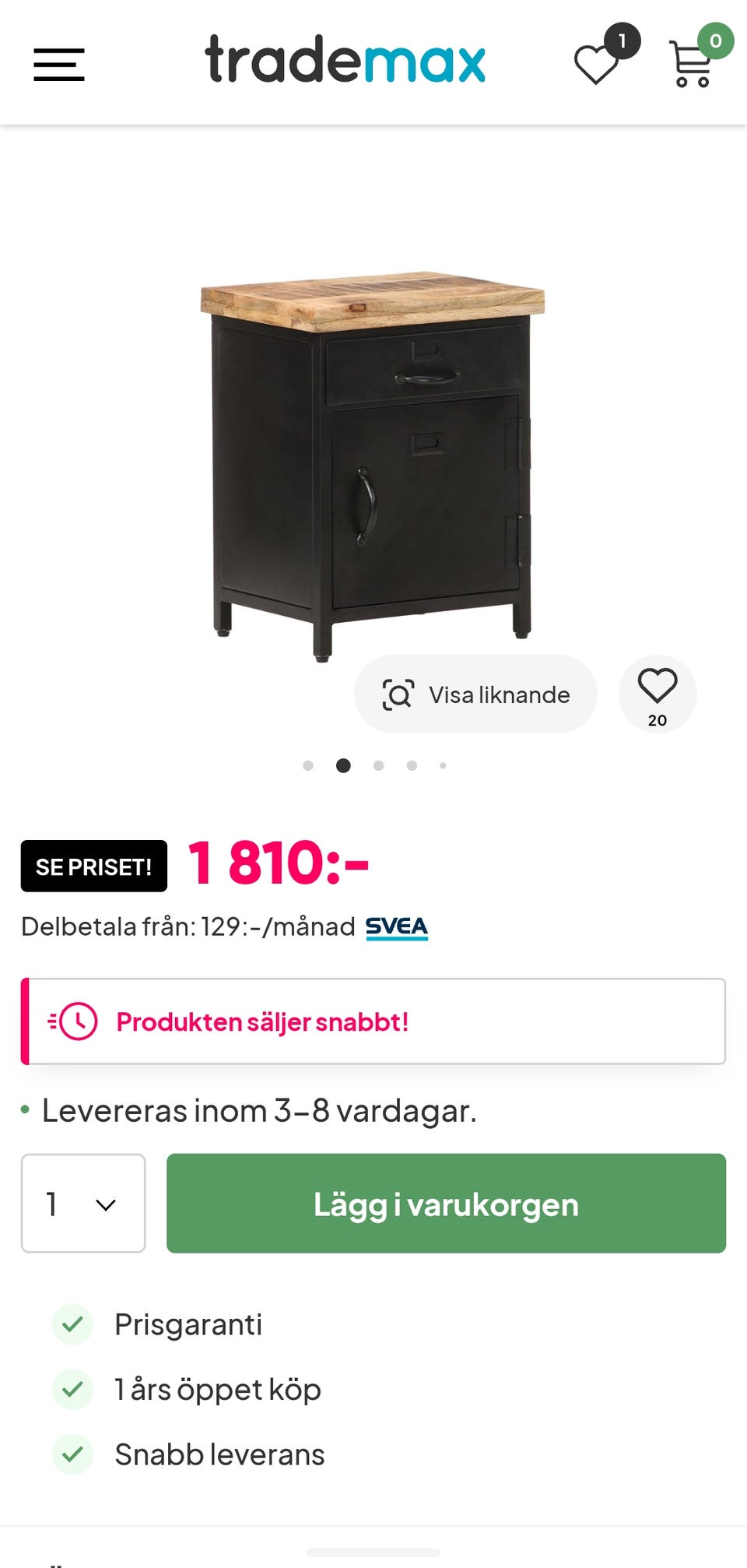This screenshot has height=1568, width=747.
Task: Save the cabinet to favorites
Action: [658, 693]
